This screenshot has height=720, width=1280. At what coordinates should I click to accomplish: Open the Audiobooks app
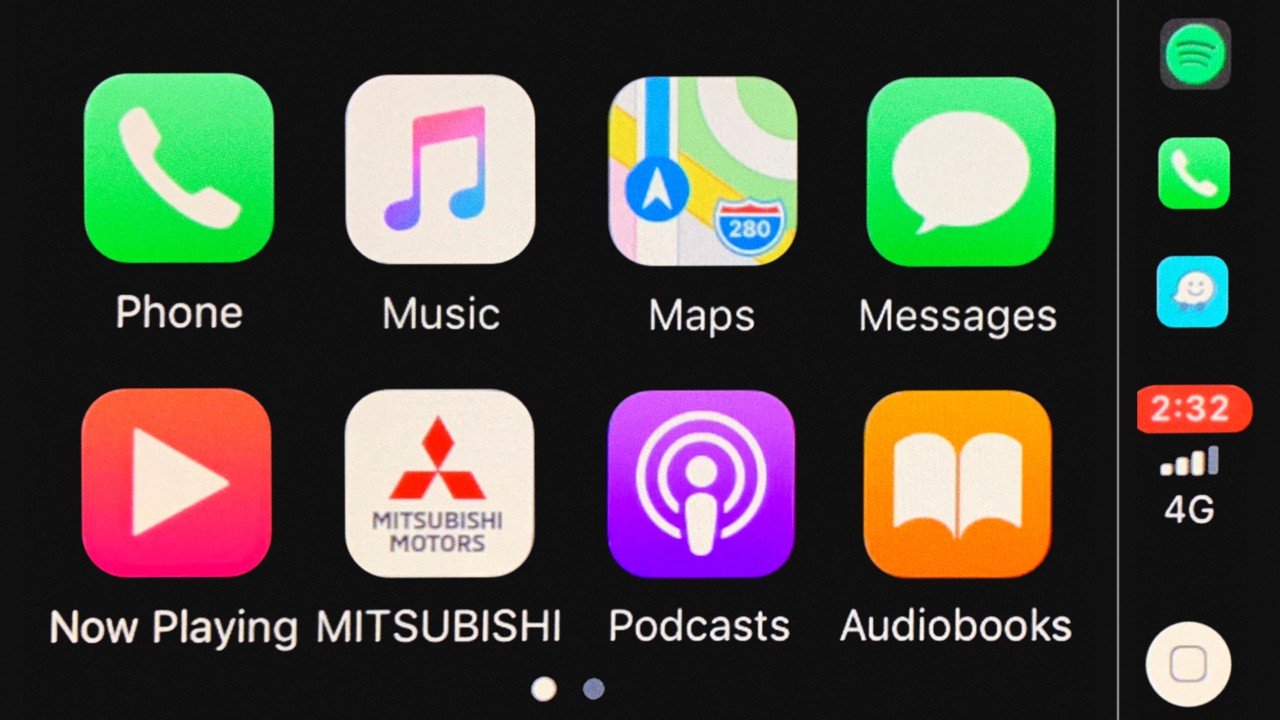957,483
